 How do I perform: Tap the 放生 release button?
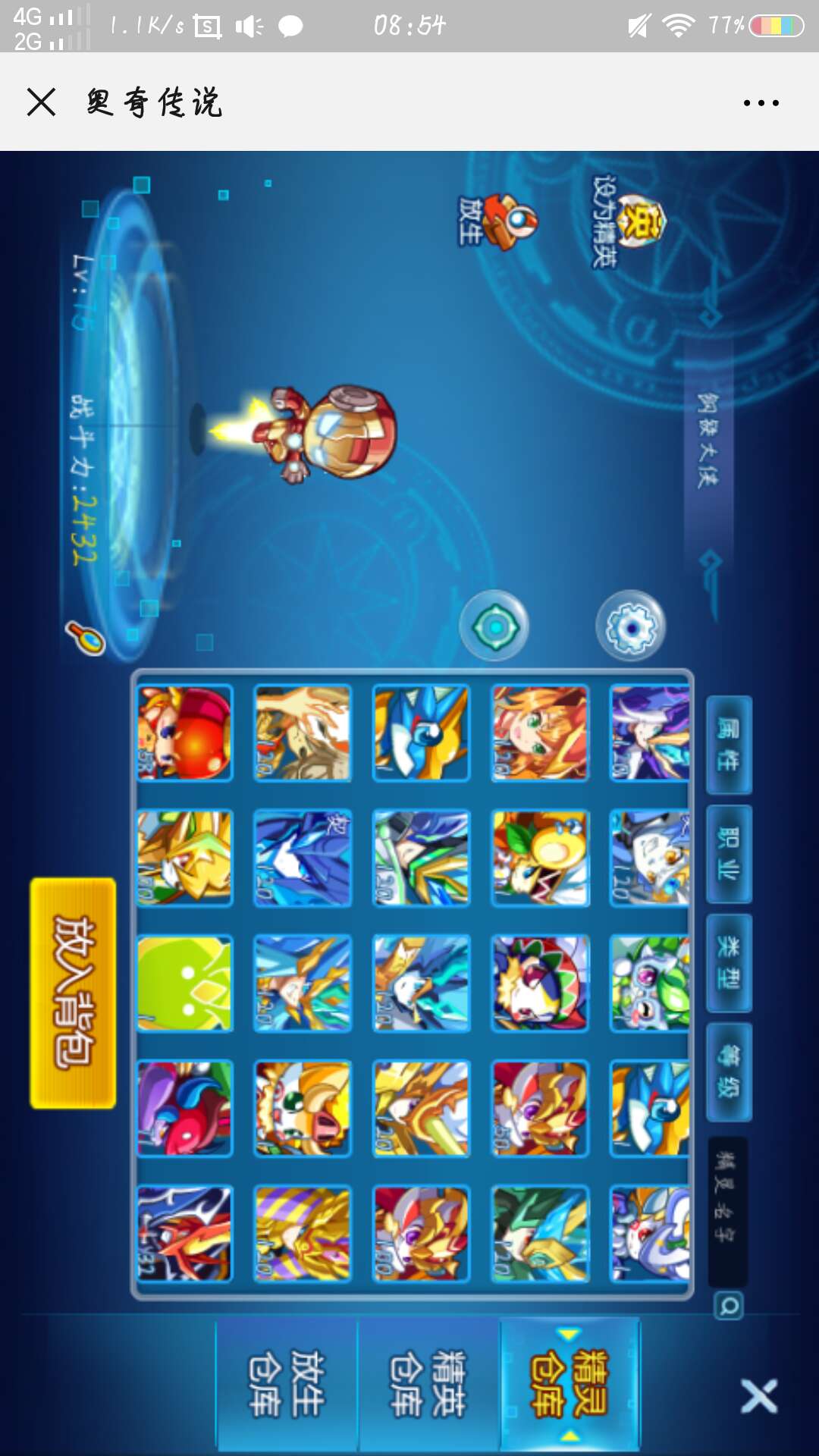pos(497,221)
